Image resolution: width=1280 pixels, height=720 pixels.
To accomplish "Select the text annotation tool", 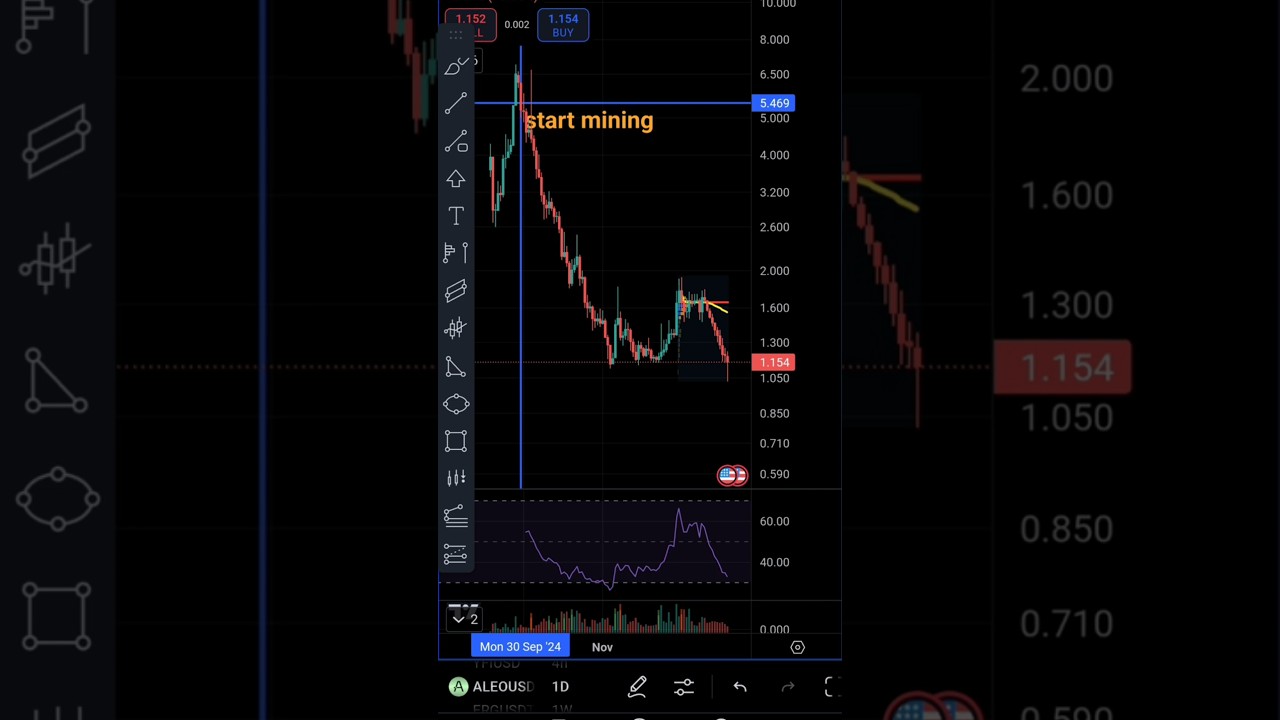I will click(x=456, y=216).
